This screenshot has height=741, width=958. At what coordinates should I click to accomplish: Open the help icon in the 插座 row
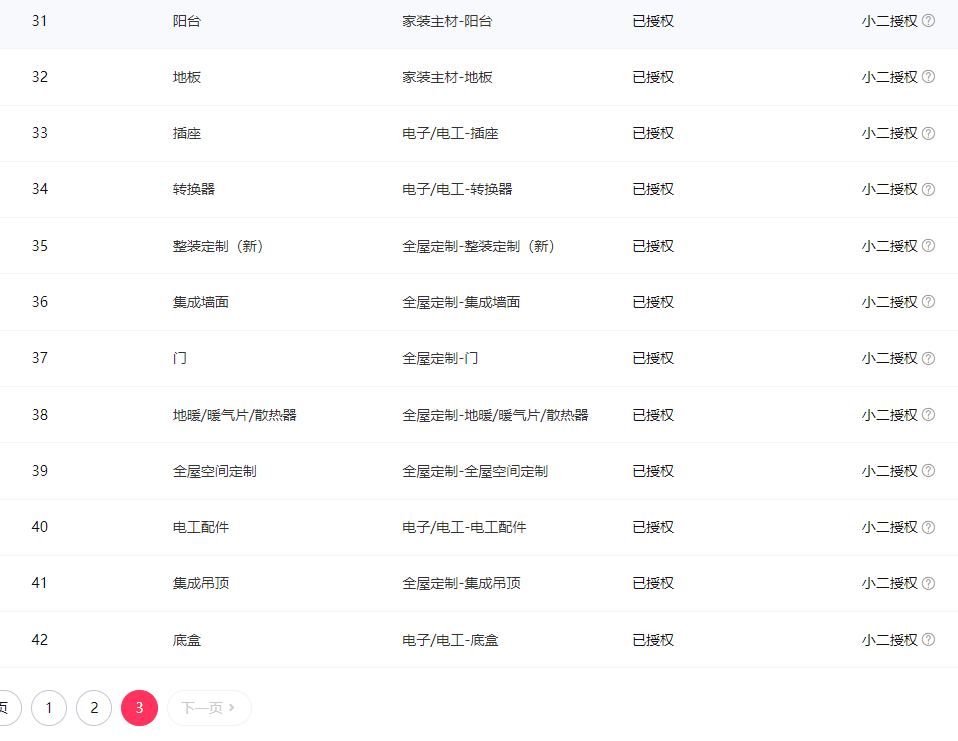[x=928, y=133]
